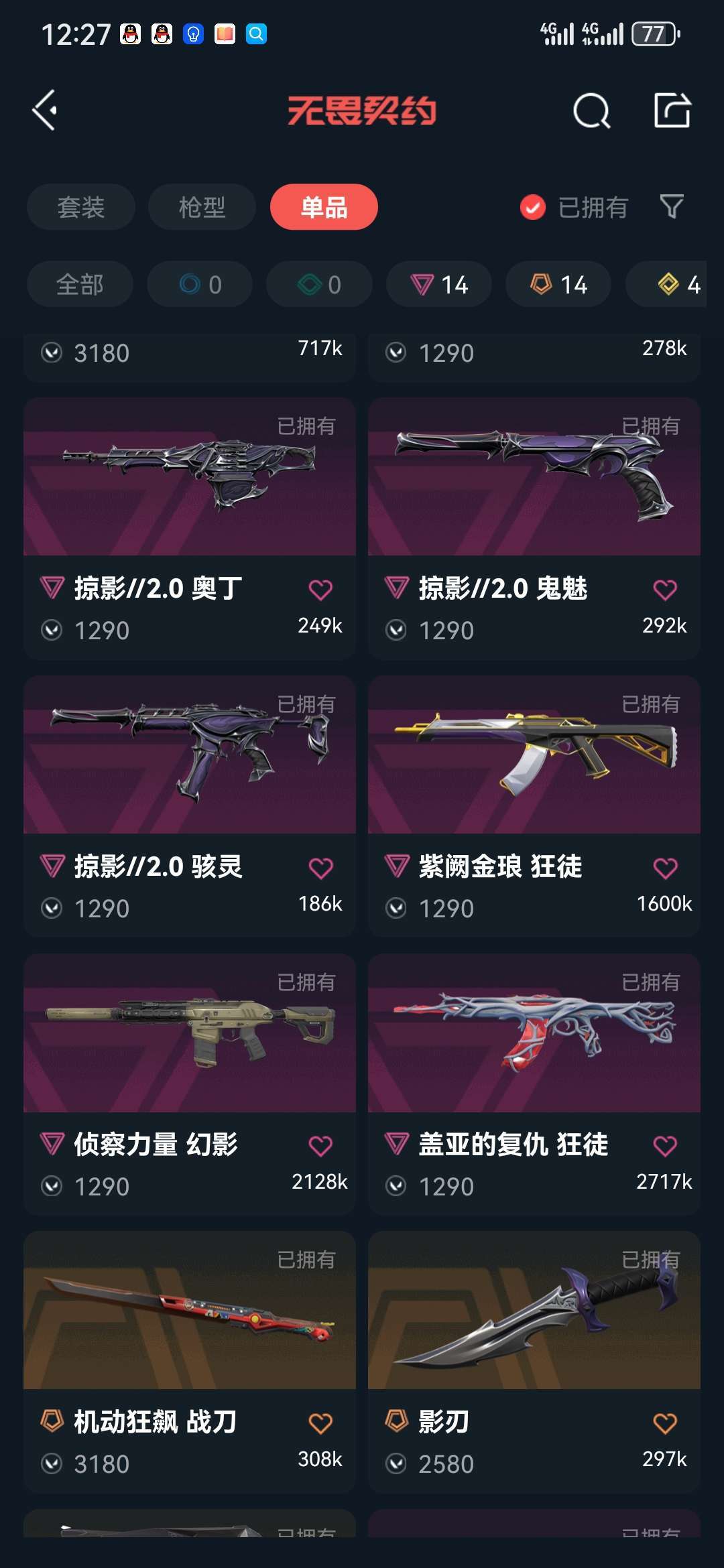
Task: Open the 掠影//2.0 骇灵 skin card
Action: [190, 807]
